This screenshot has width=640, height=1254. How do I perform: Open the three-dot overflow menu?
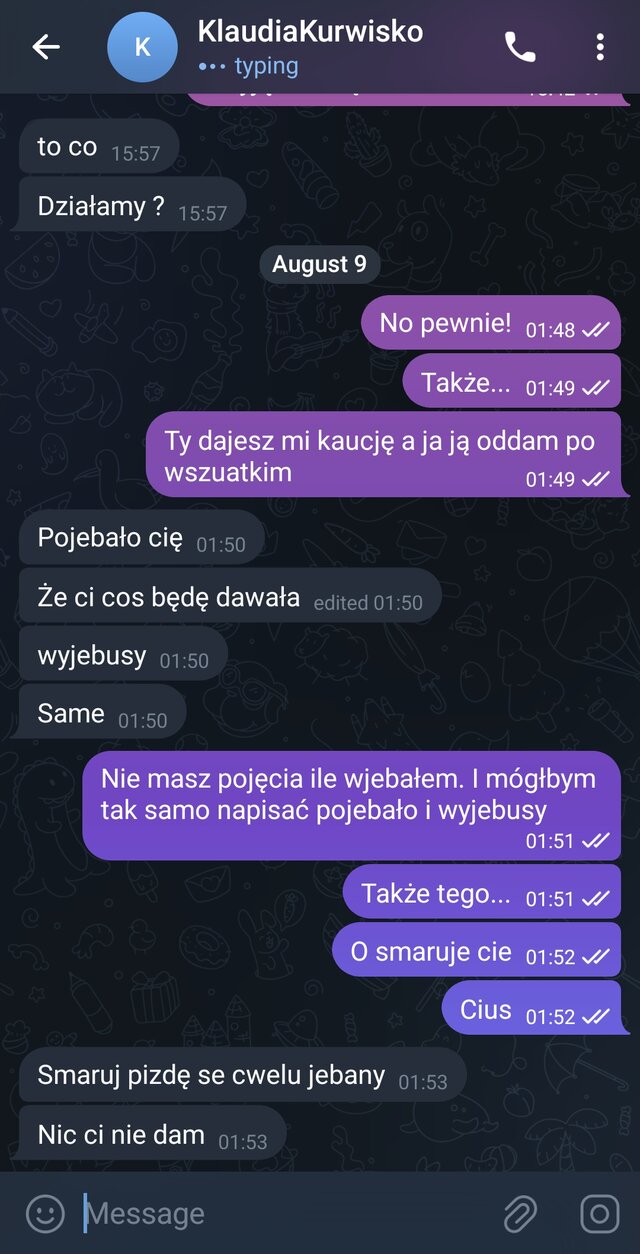[x=599, y=47]
